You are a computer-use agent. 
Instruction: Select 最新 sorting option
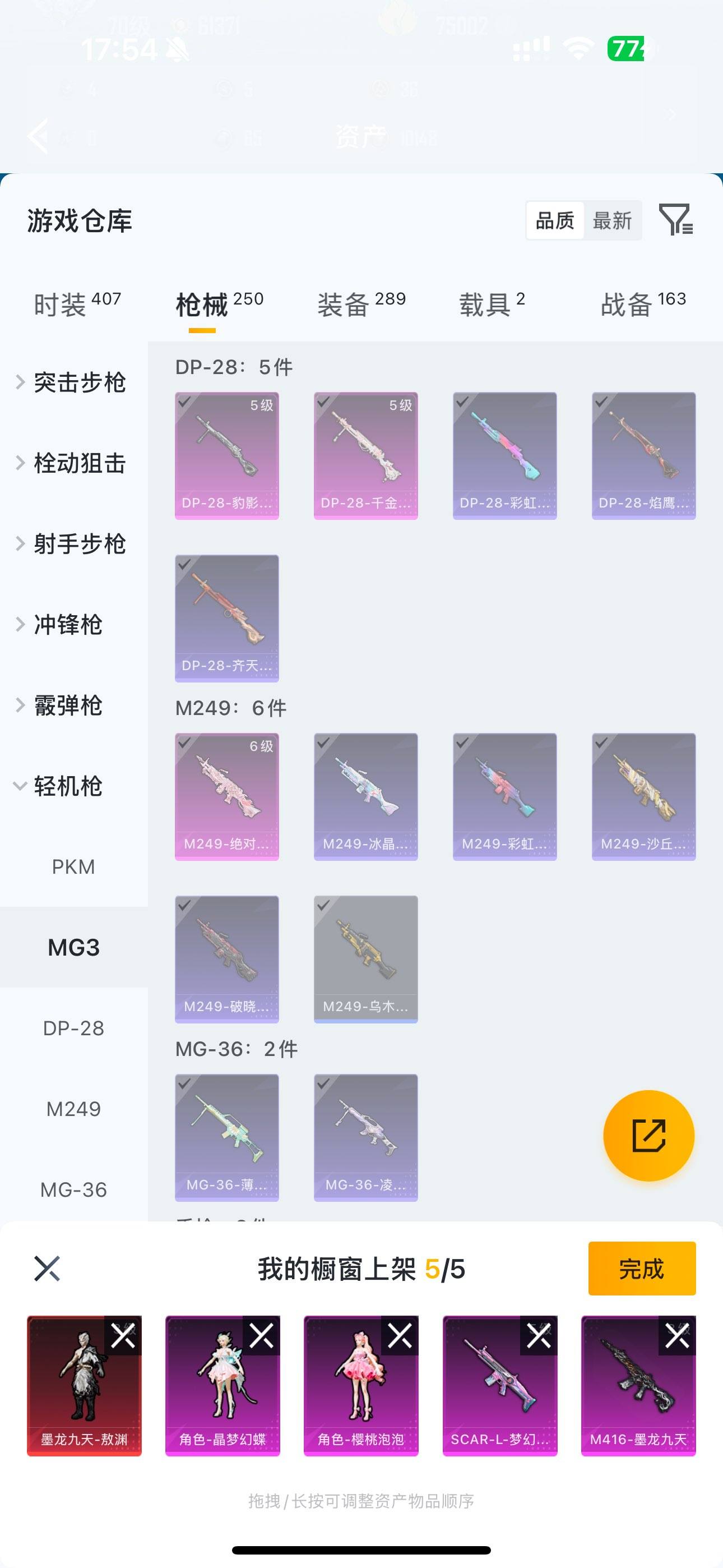click(613, 220)
